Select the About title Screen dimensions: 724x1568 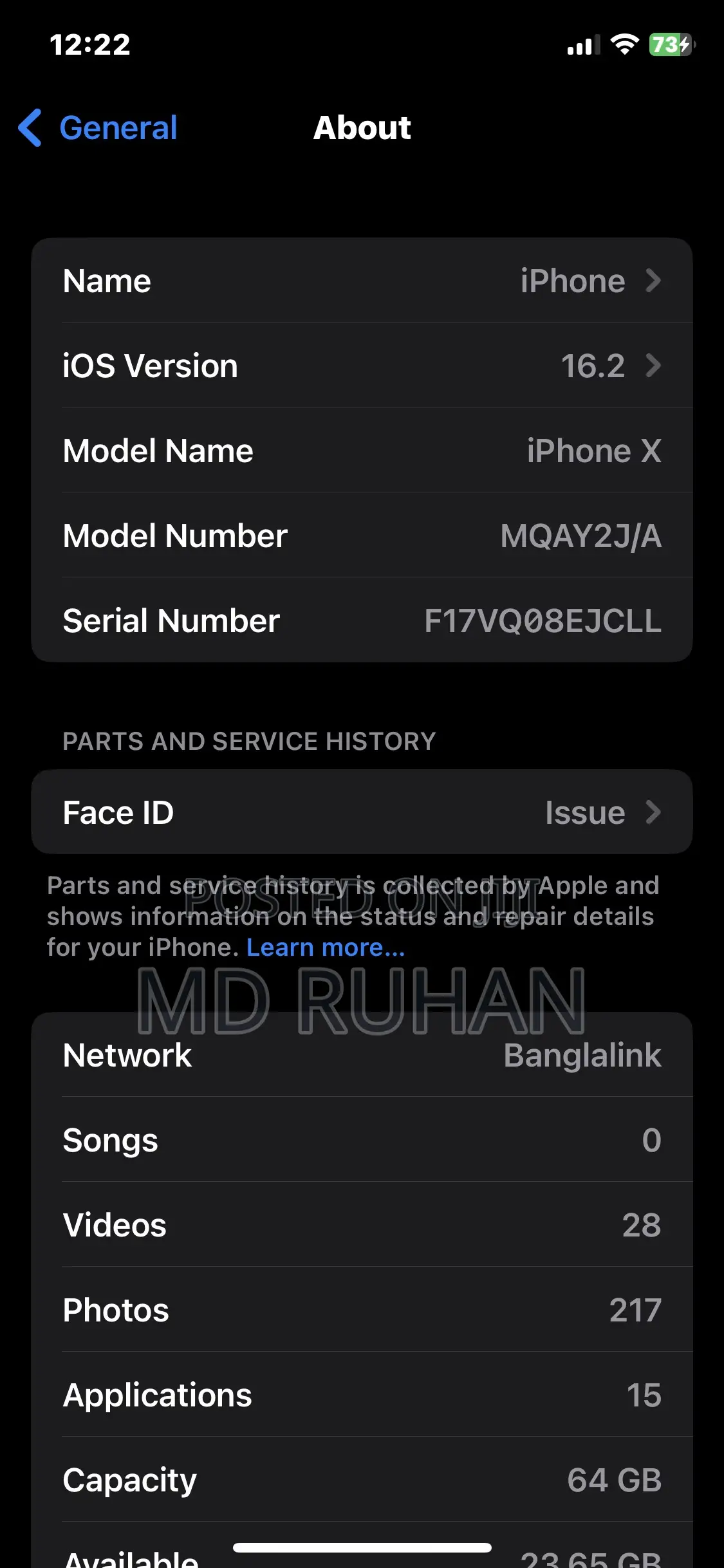tap(362, 128)
